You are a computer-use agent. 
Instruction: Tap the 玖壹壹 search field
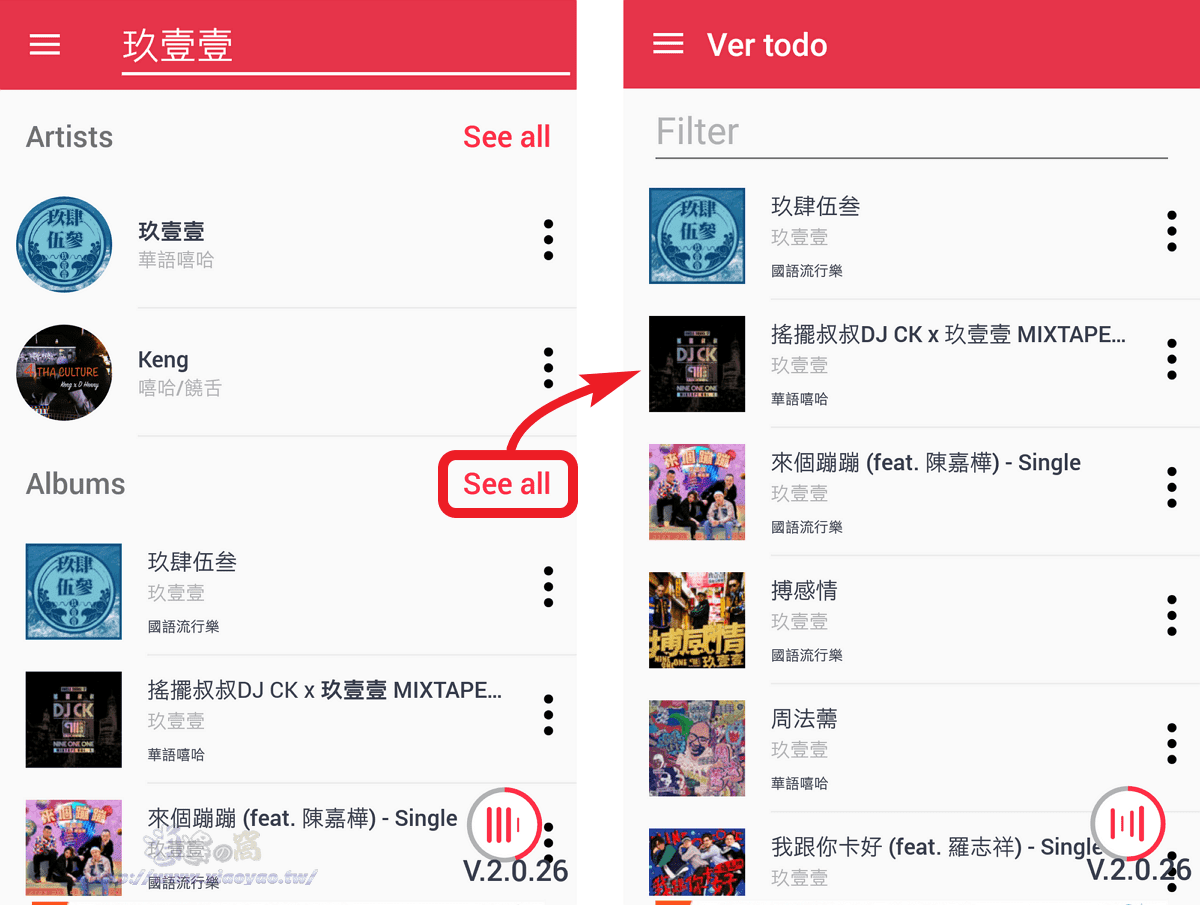[x=345, y=47]
